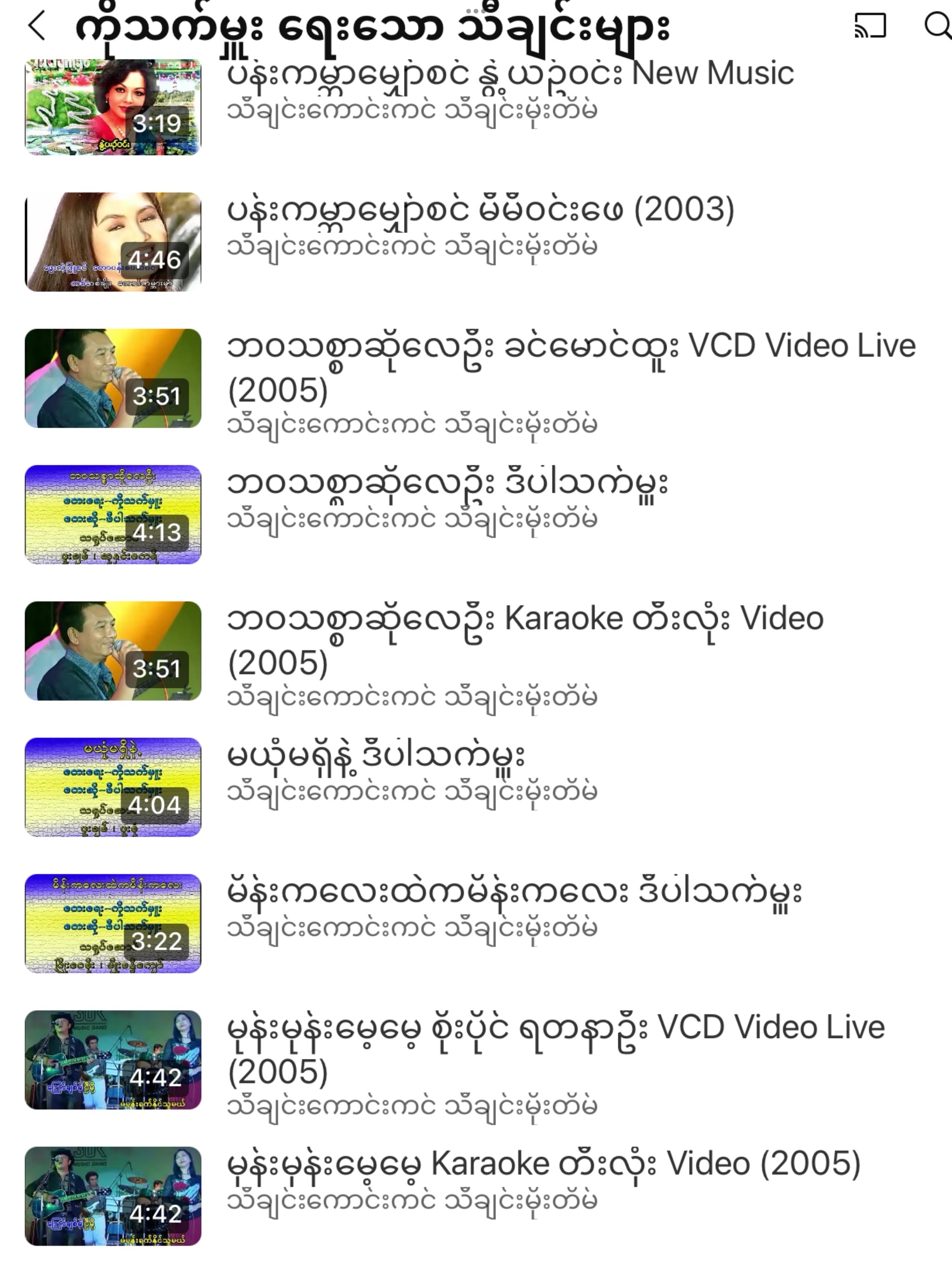This screenshot has height=1270, width=952.
Task: Open the search magnifier icon
Action: (936, 26)
